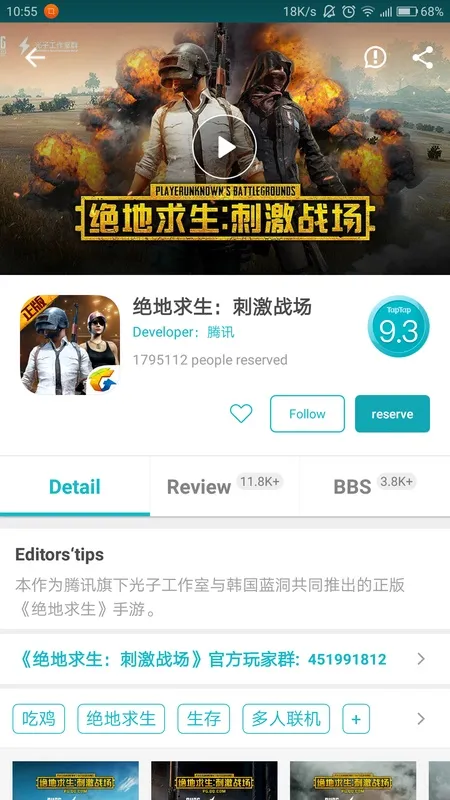Screen dimensions: 450x800
Task: Select the Detail tab
Action: tap(75, 486)
